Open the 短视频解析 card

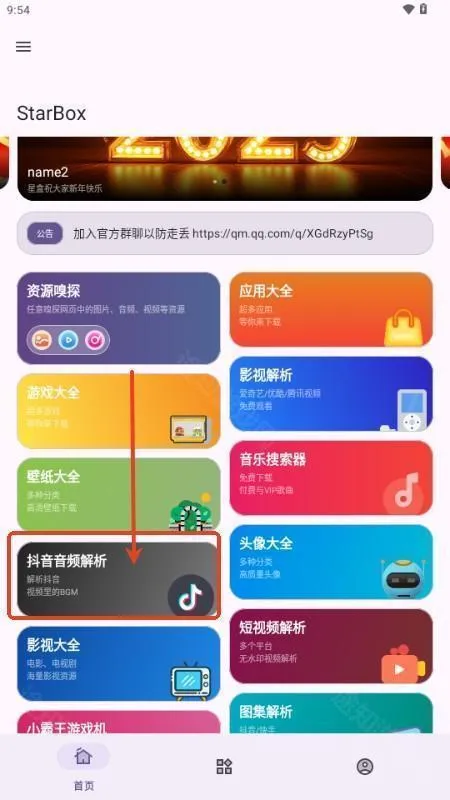point(331,646)
